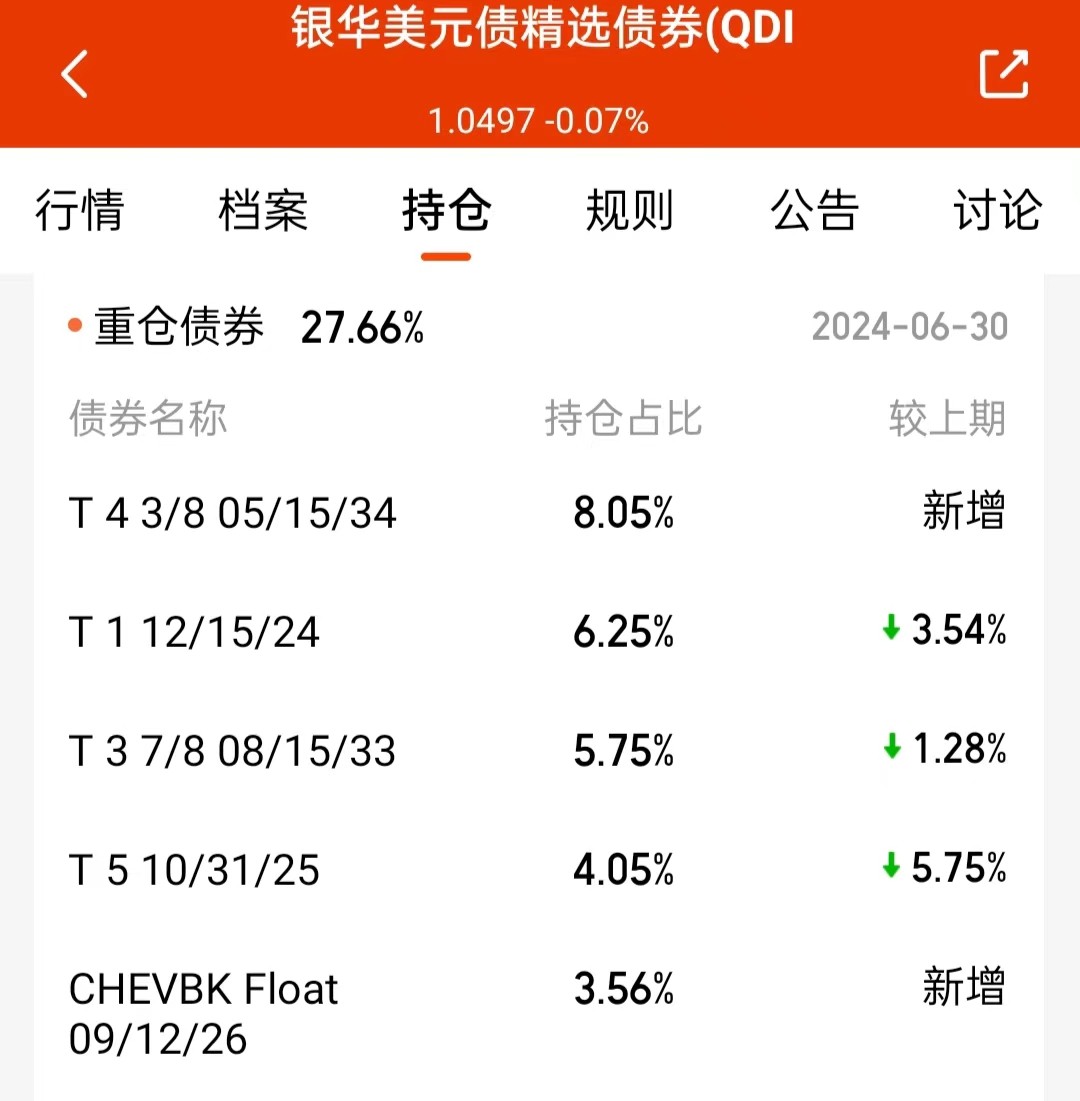View the 规则 tab
The image size is (1080, 1101).
(x=630, y=211)
